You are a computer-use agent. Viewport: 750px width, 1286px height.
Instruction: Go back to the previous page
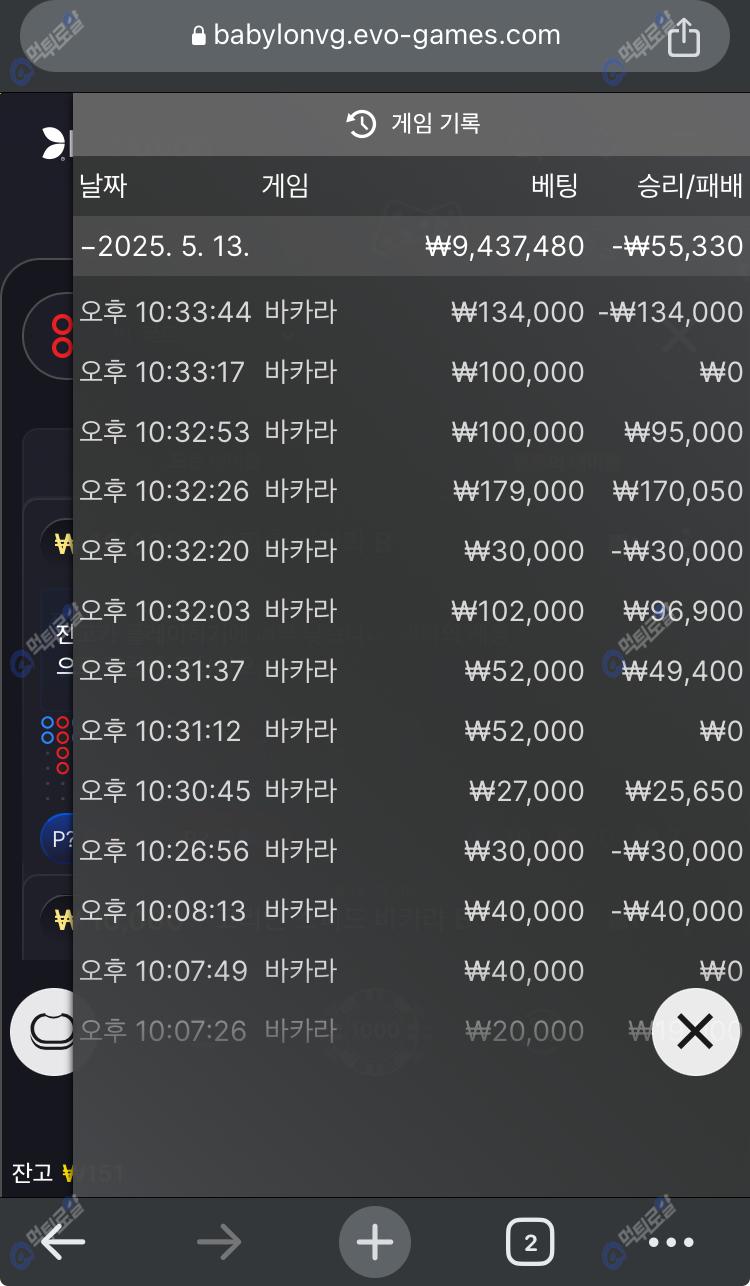(62, 1243)
